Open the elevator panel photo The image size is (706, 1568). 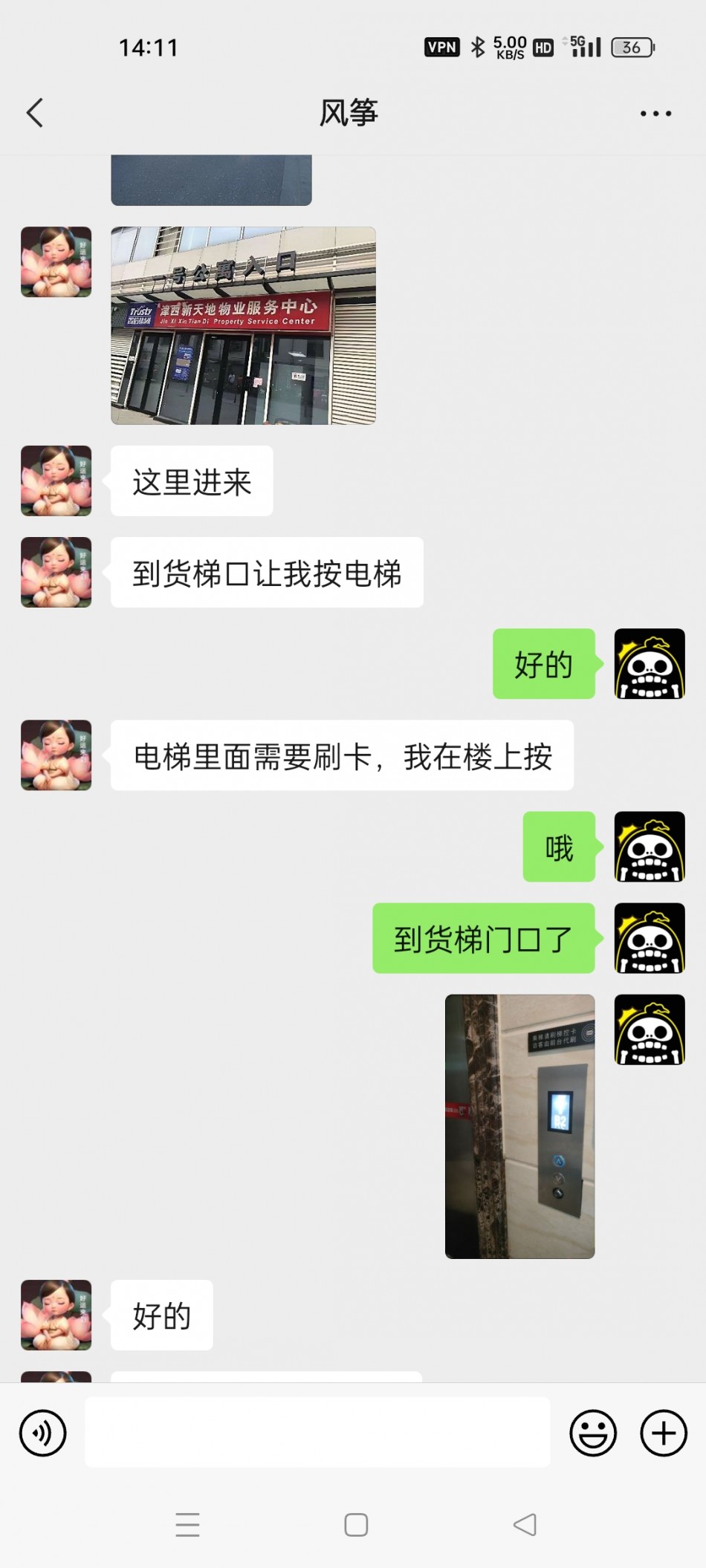point(519,1126)
